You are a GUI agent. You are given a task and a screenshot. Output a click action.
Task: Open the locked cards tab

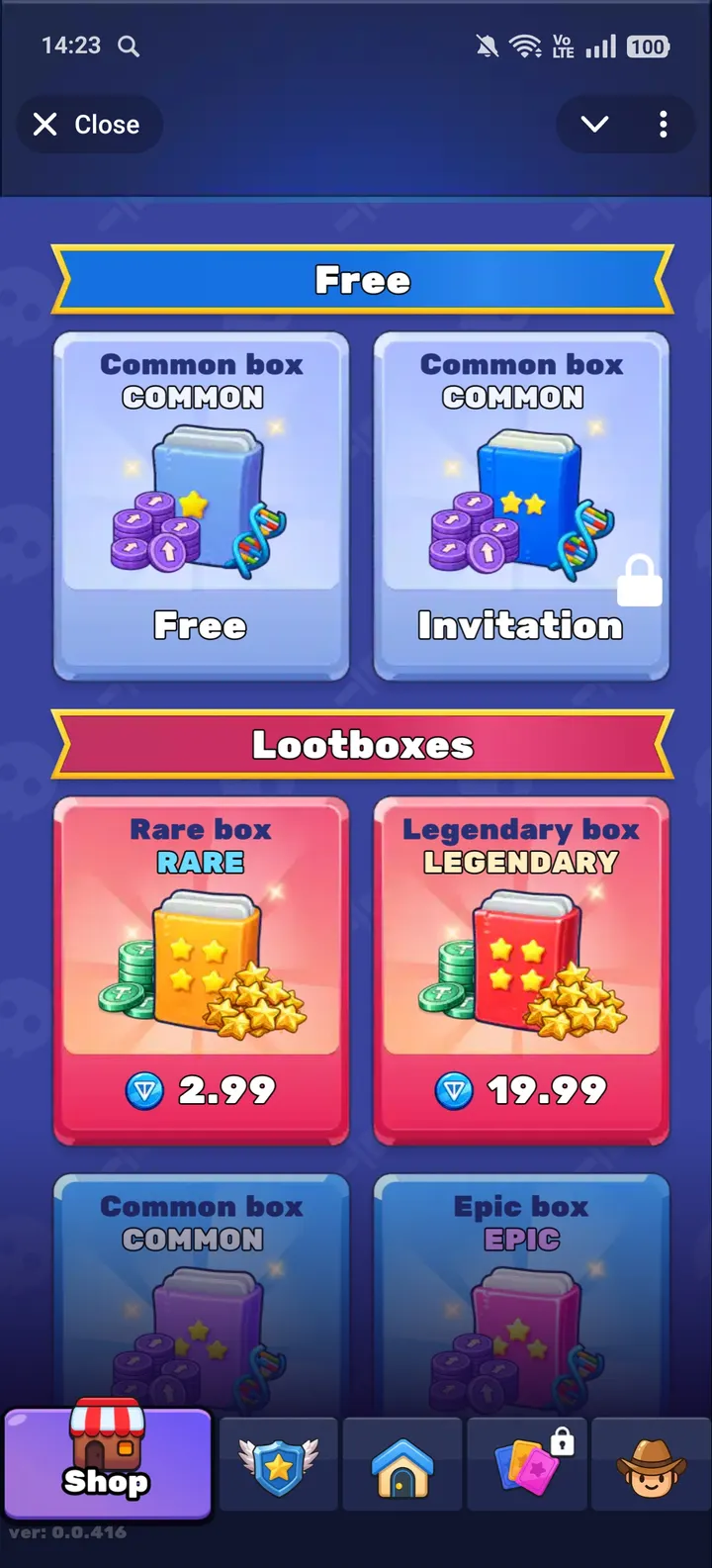527,1464
